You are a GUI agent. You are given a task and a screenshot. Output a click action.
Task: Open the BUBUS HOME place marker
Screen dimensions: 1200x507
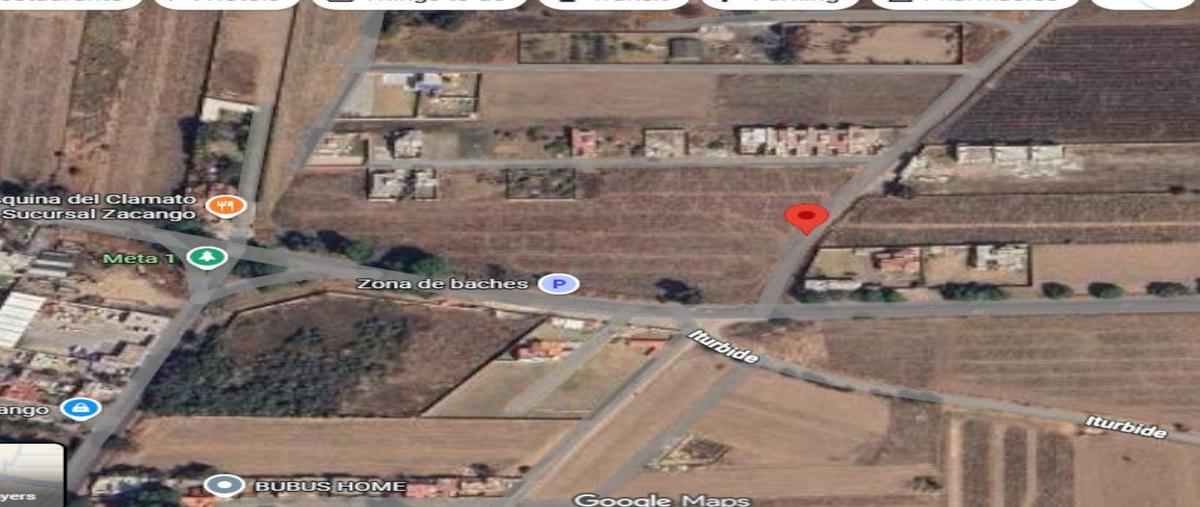[224, 487]
